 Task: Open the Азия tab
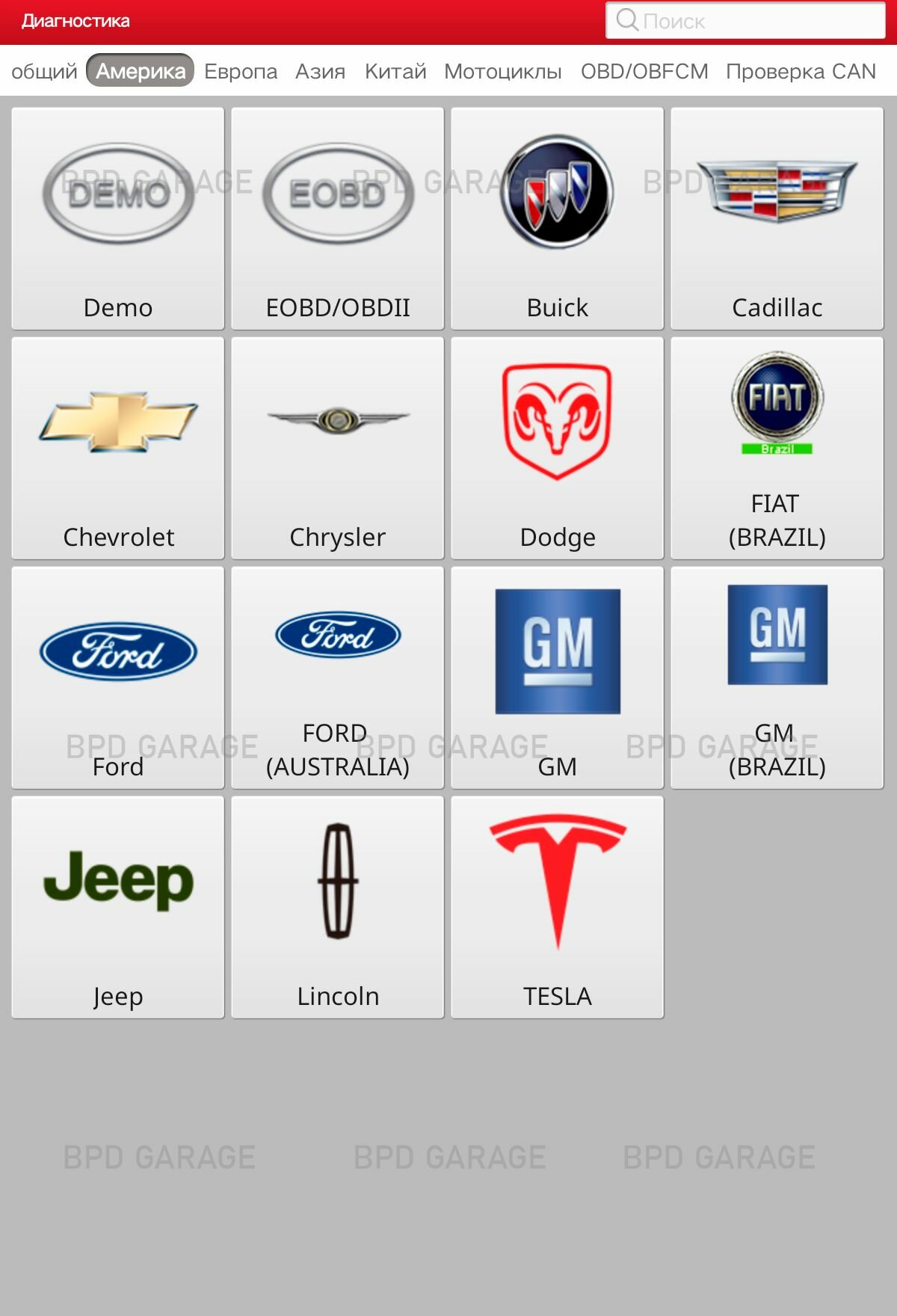320,72
